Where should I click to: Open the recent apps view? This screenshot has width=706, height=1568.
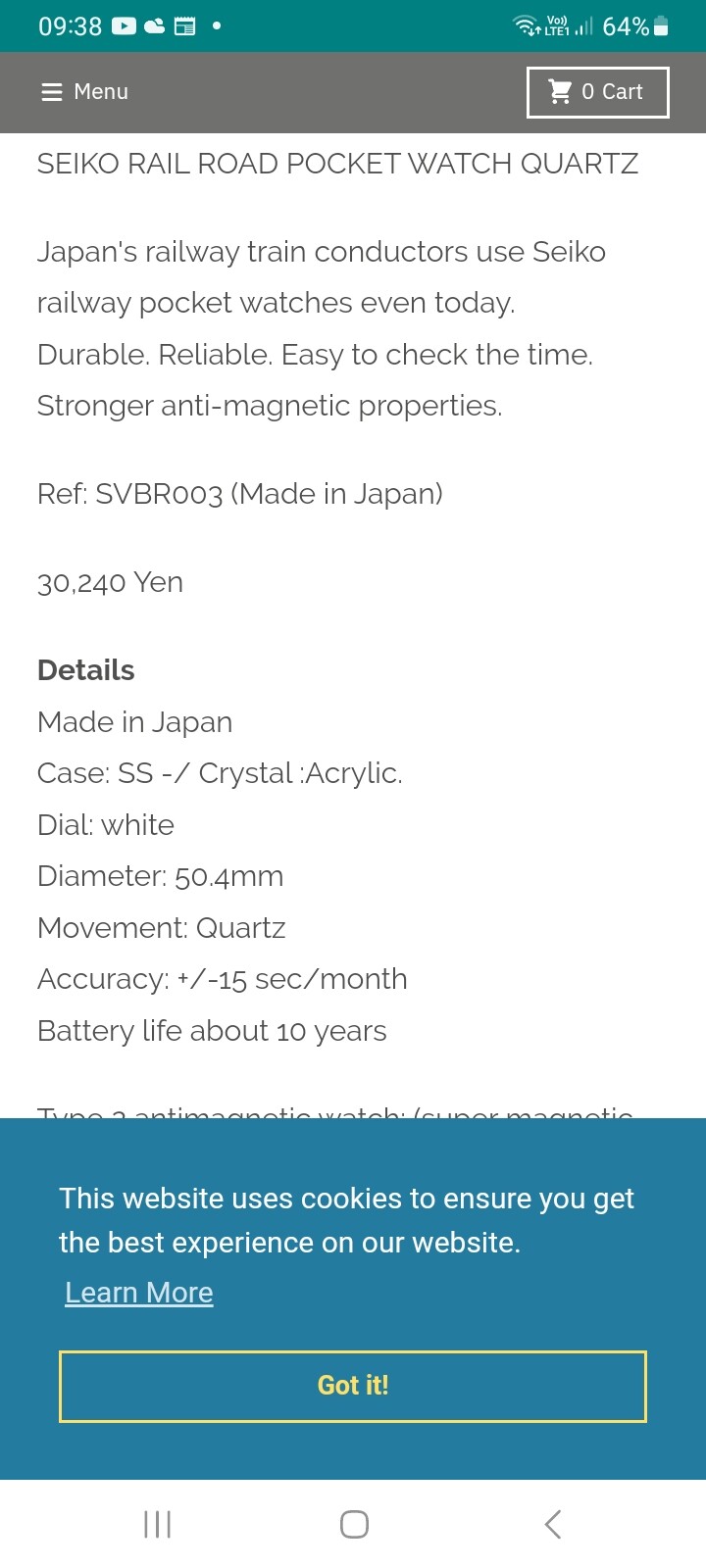click(x=157, y=1524)
